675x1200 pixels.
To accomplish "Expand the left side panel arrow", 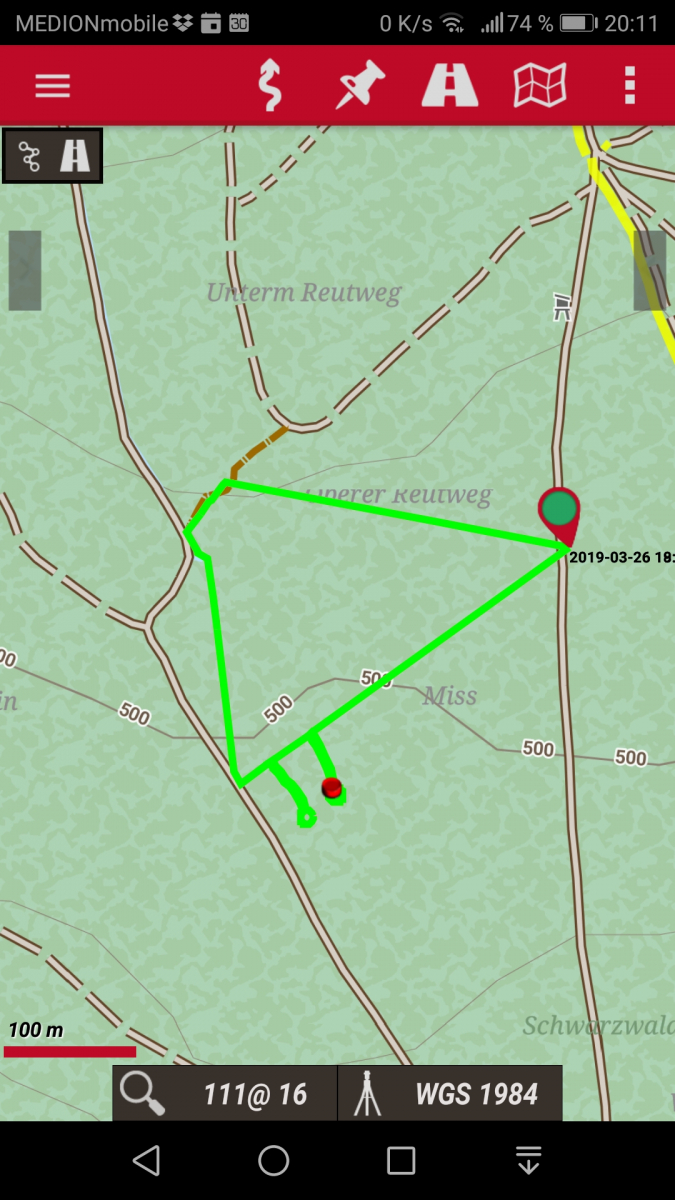I will pos(25,270).
